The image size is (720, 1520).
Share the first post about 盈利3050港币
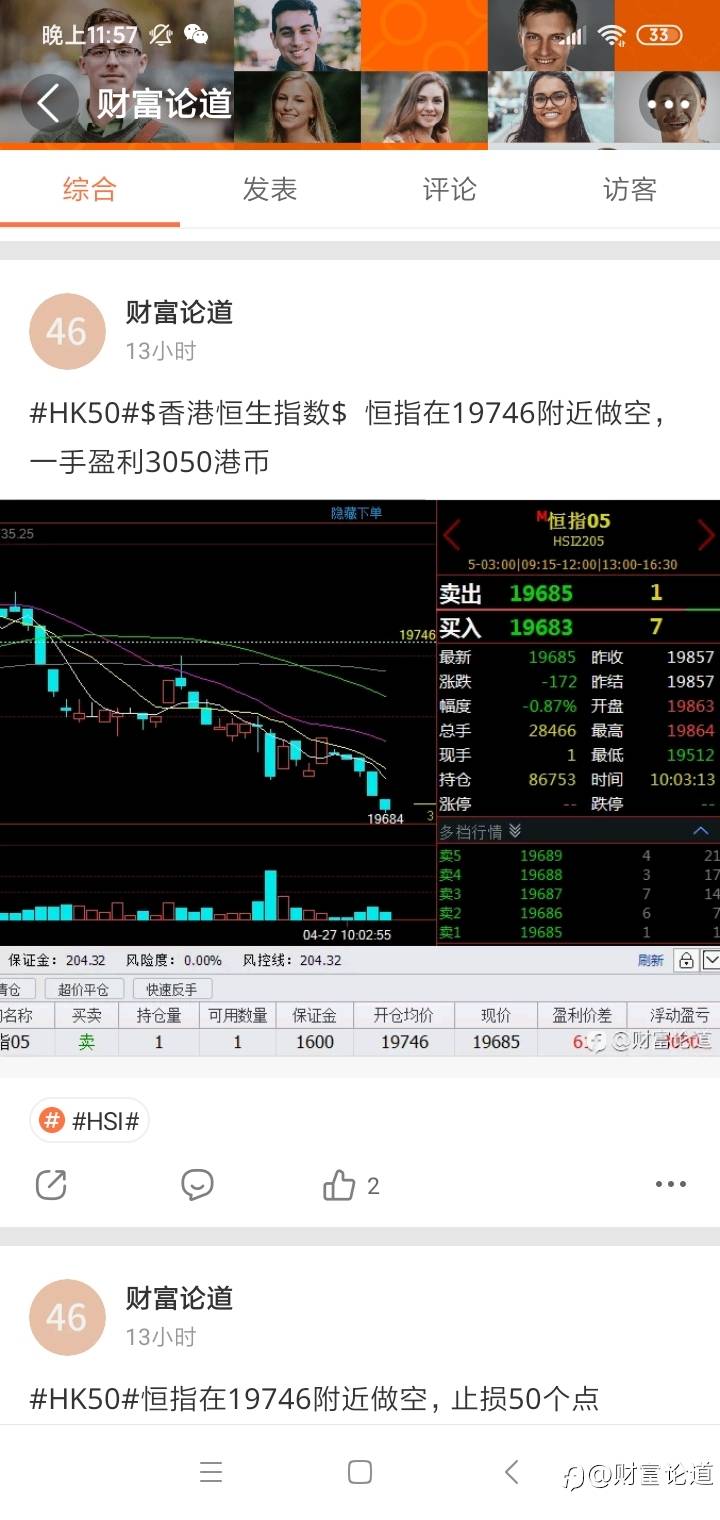click(x=51, y=1186)
